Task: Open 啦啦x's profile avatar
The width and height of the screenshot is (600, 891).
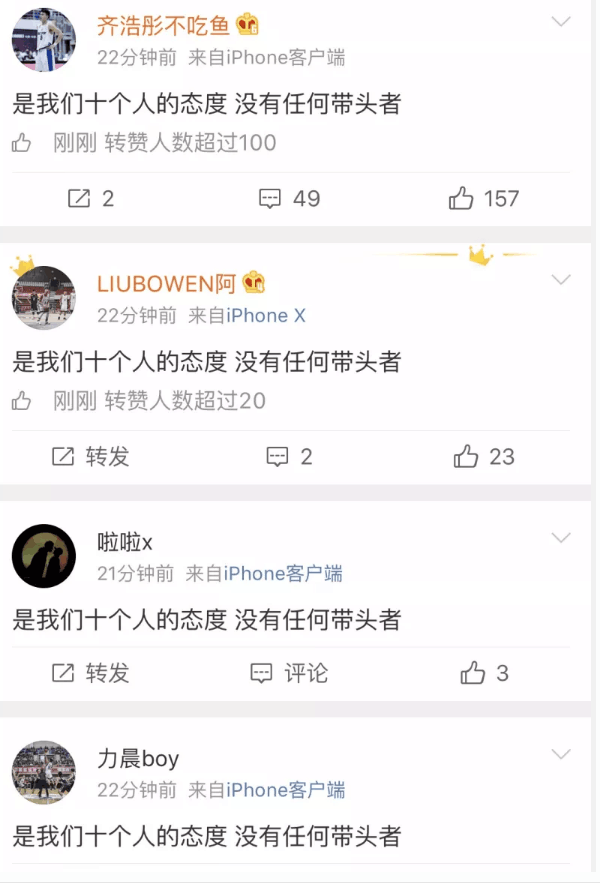Action: coord(43,556)
